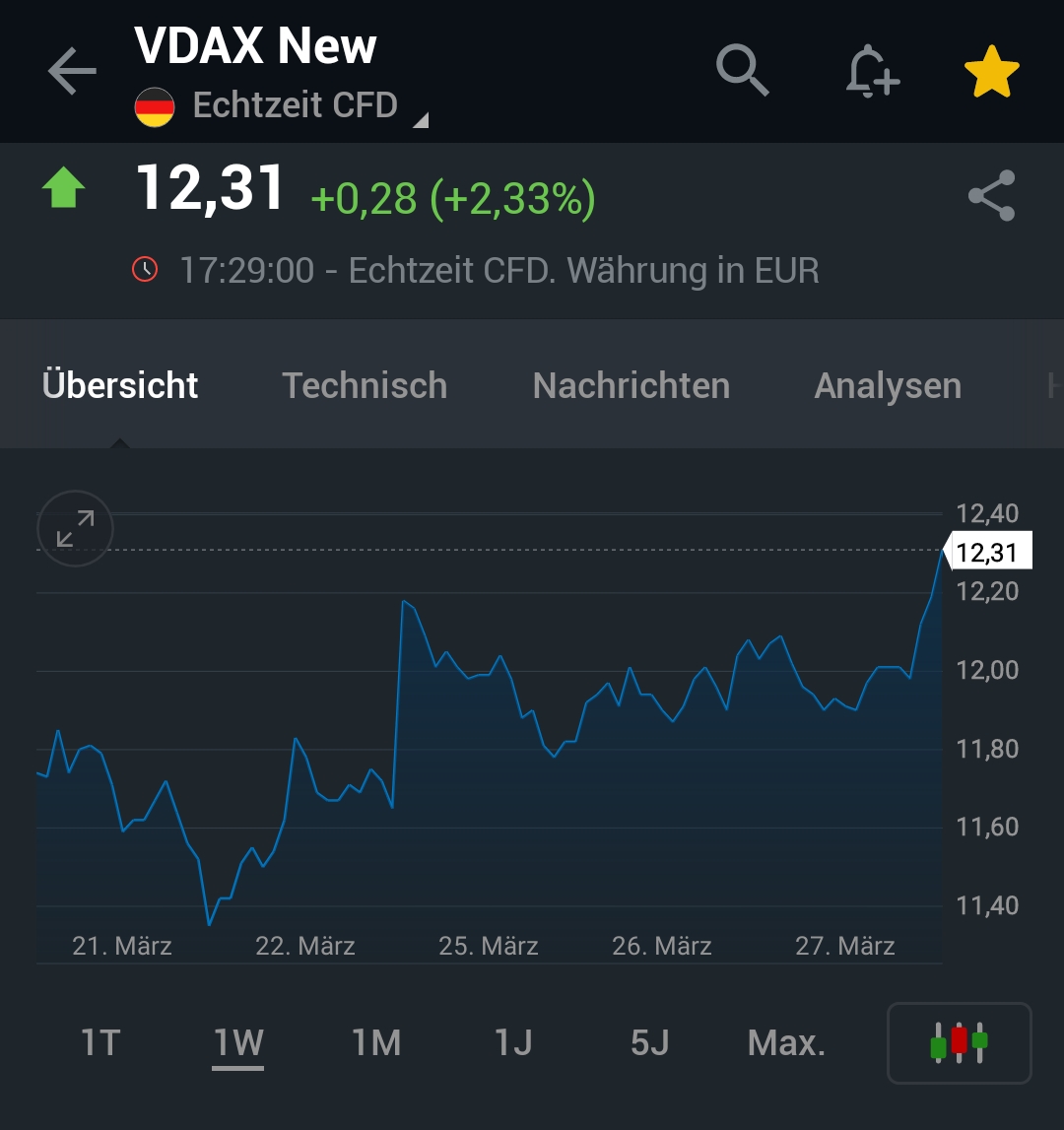Expand the green up-arrow price indicator
Screen dimensions: 1064x1130
[65, 189]
